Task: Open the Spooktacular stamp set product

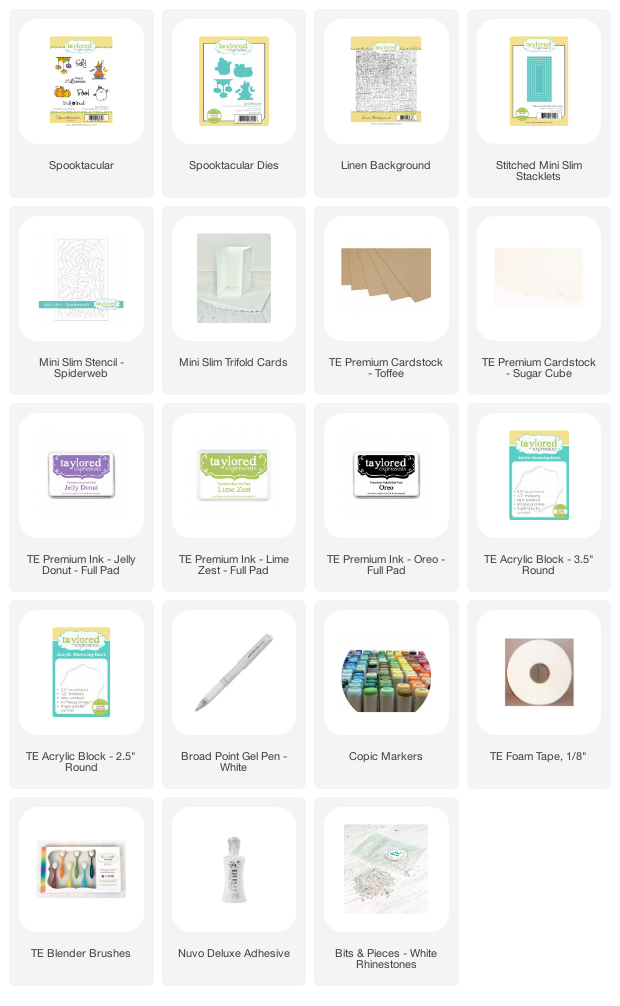Action: tap(81, 81)
